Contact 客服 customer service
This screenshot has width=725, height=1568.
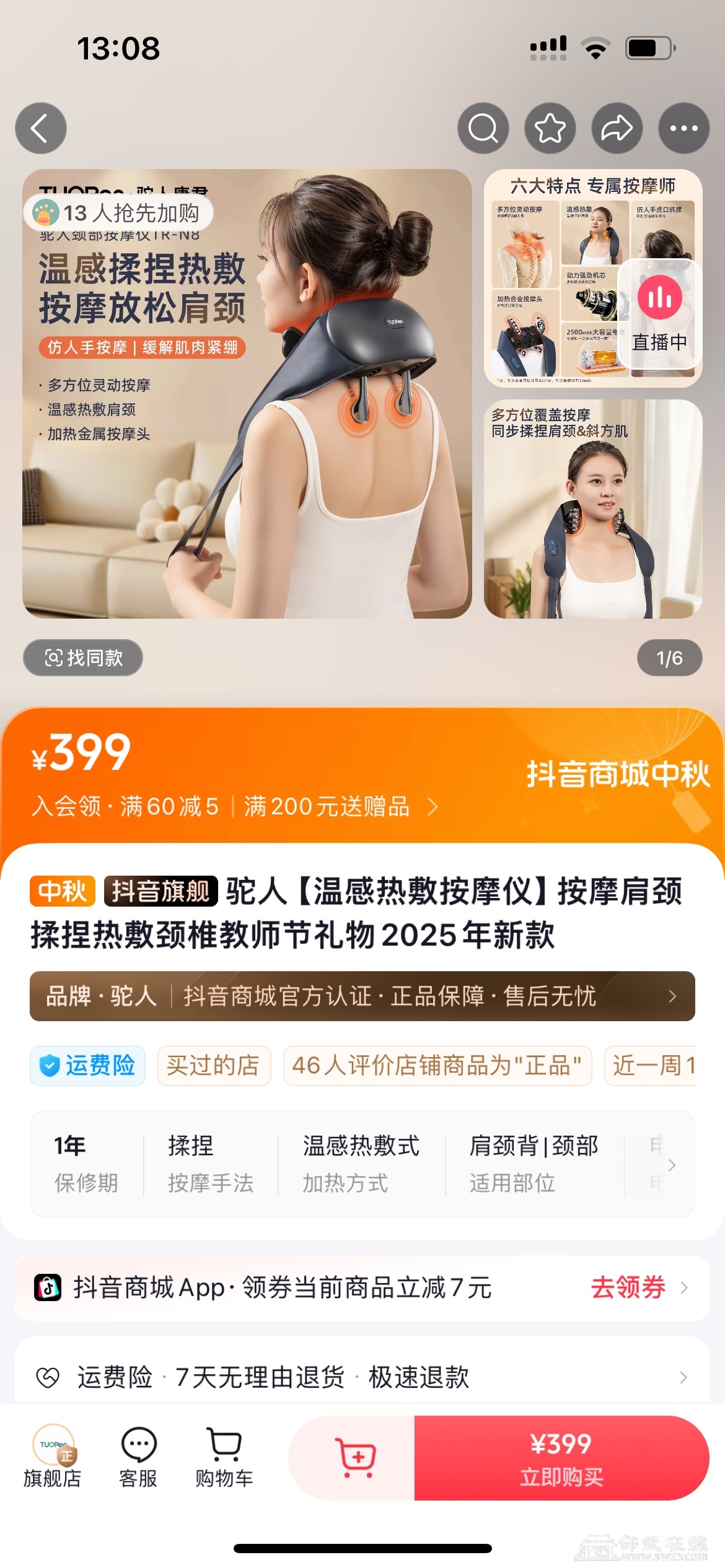[138, 1457]
